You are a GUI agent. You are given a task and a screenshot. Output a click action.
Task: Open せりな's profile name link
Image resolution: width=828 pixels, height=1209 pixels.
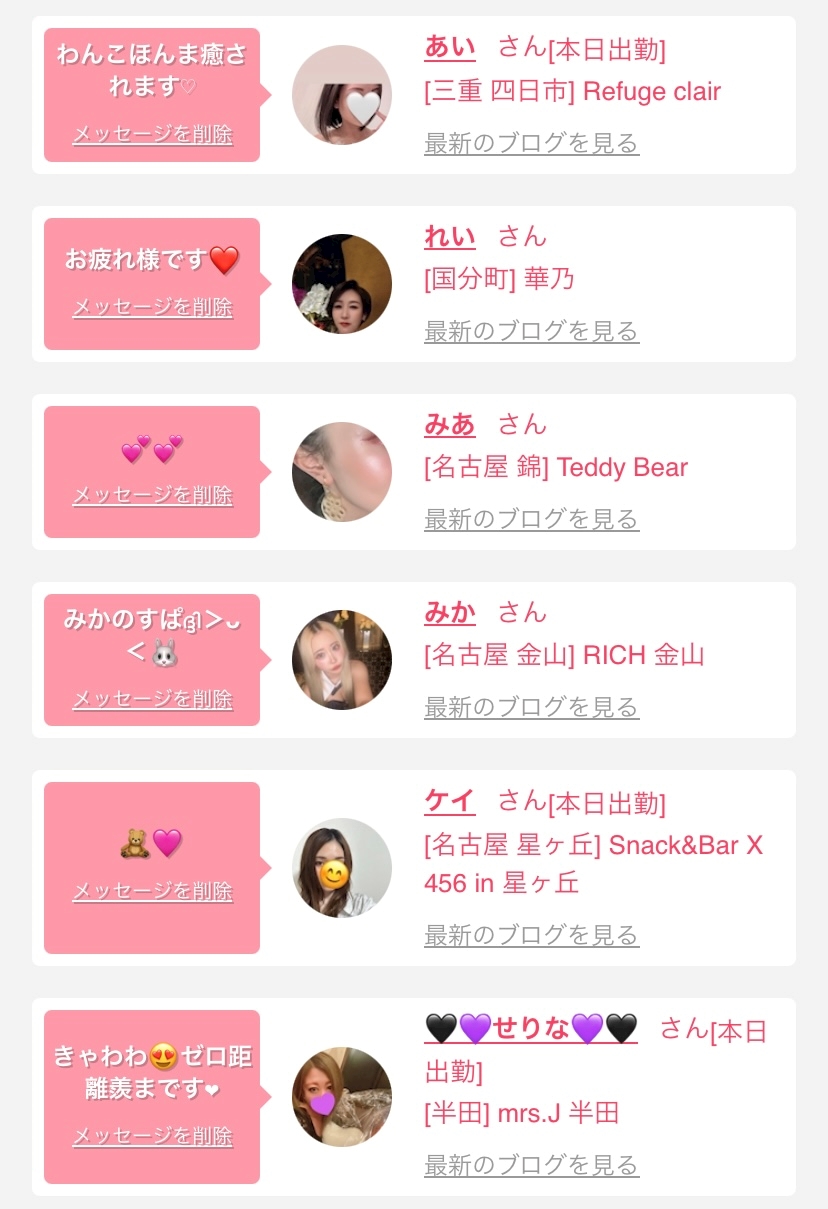coord(531,1029)
